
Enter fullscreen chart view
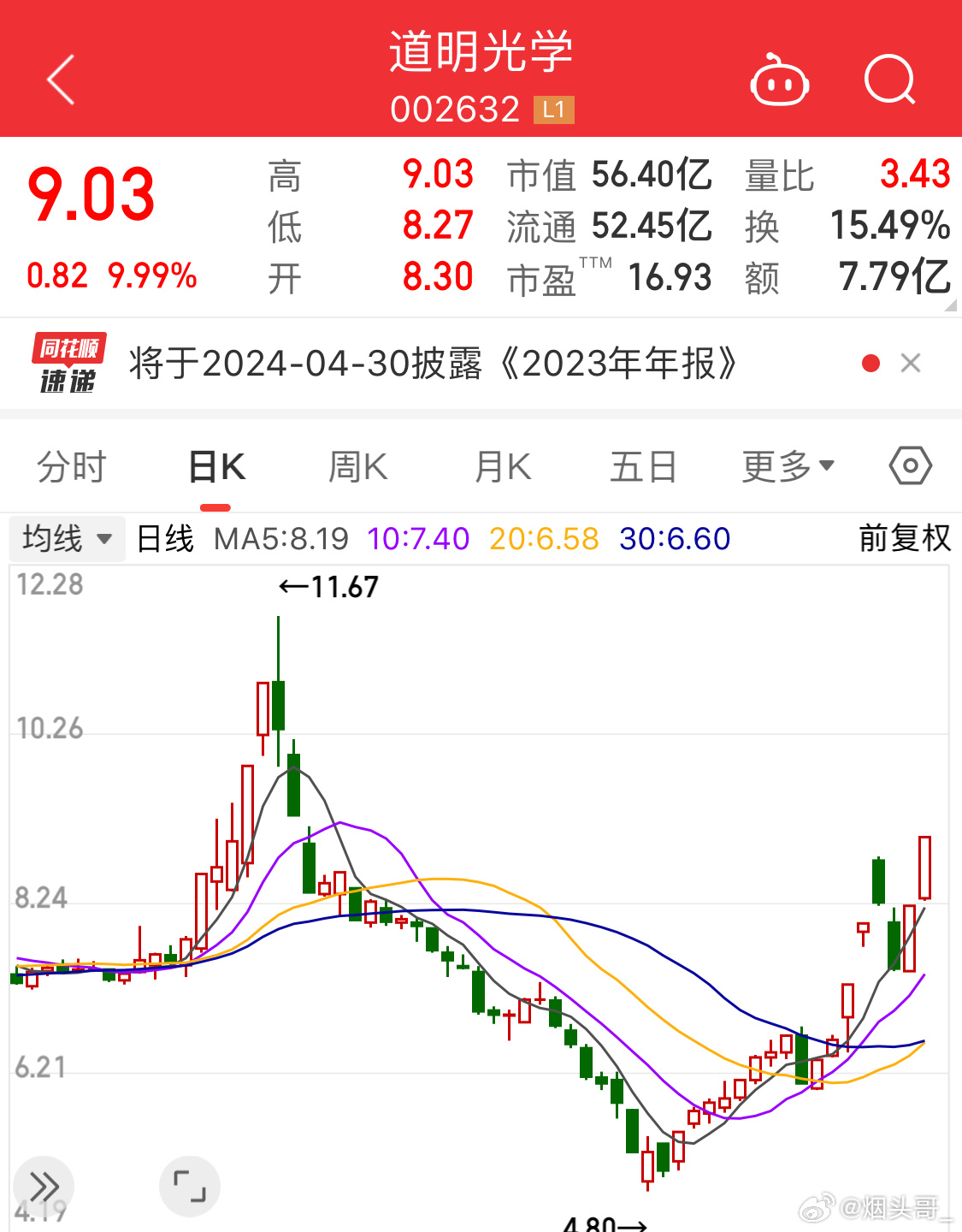(190, 1187)
